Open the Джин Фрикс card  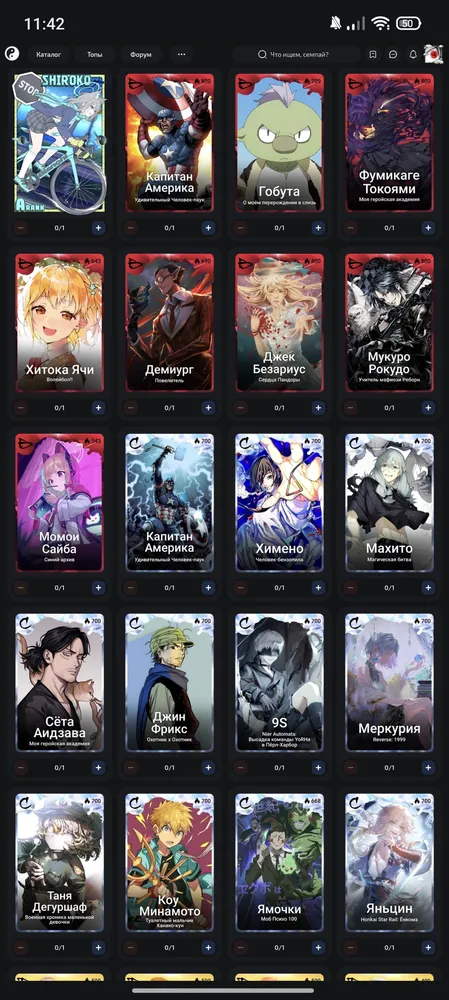170,682
